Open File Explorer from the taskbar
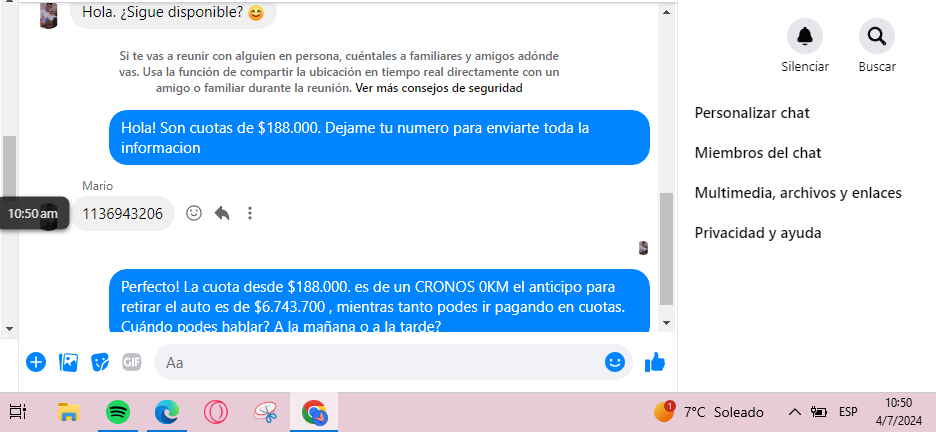The height and width of the screenshot is (432, 936). pos(68,412)
